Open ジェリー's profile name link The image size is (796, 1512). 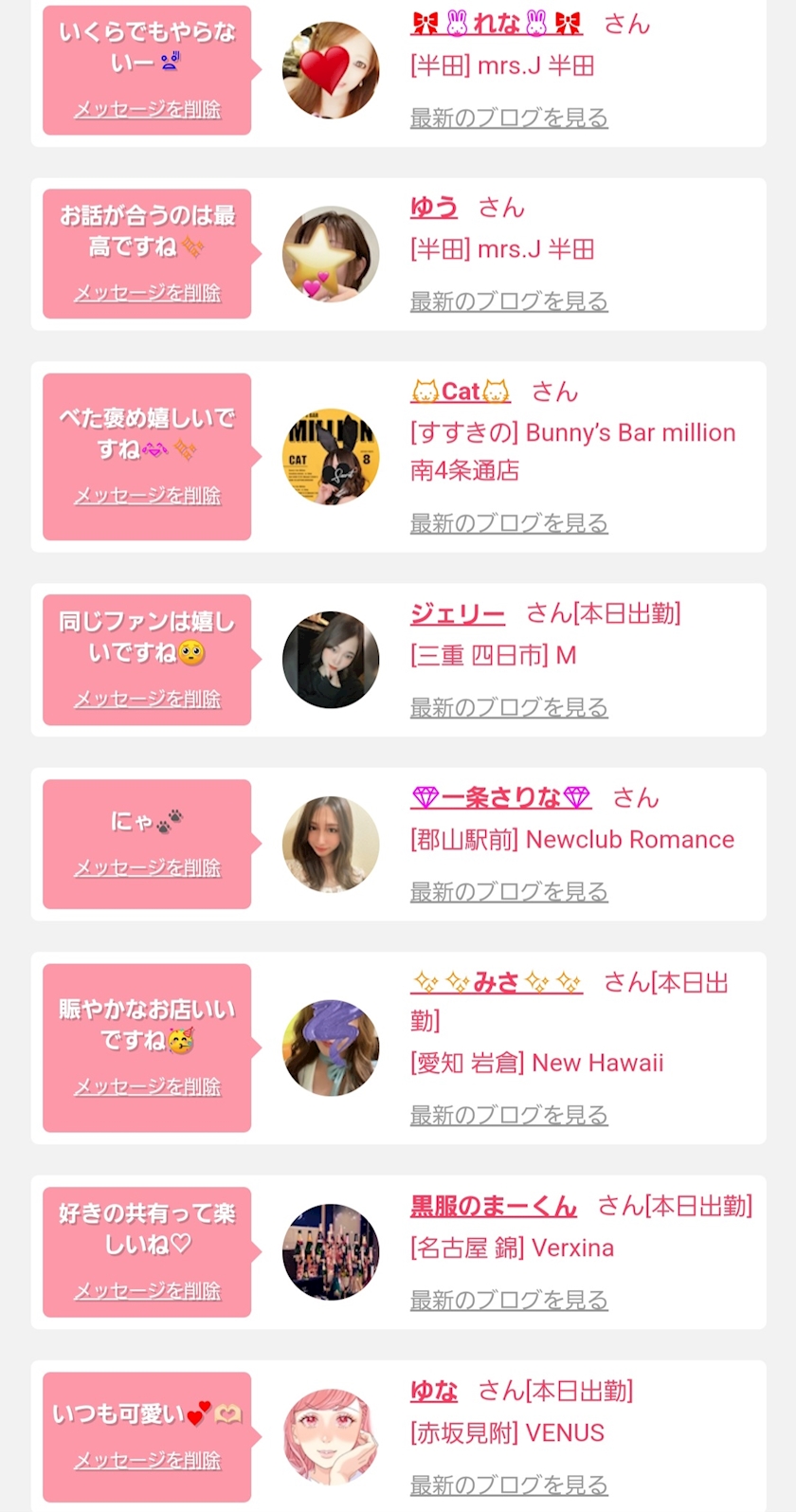[x=457, y=614]
